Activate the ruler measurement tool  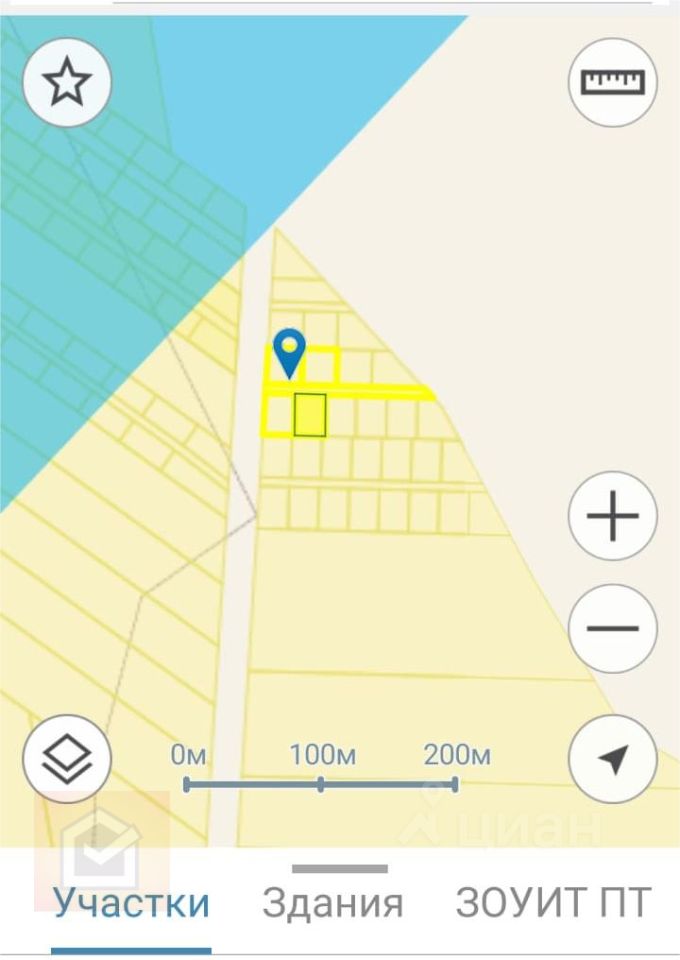click(x=613, y=82)
